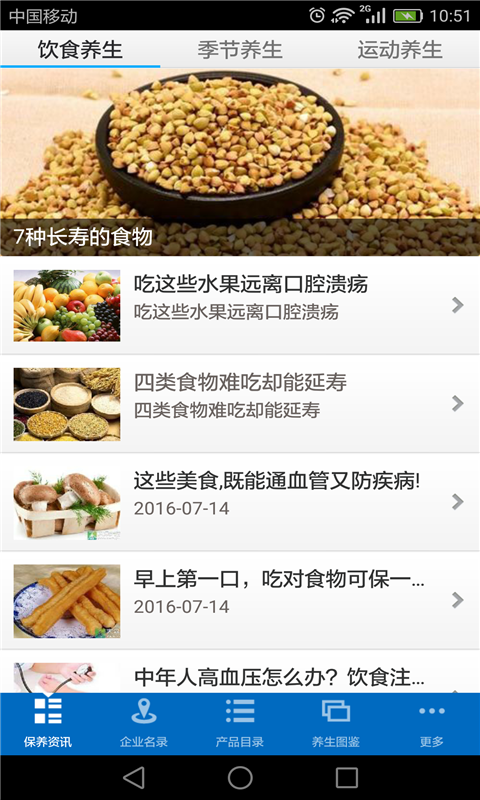Open the 7种长寿的食物 banner
480x800 pixels.
click(240, 162)
